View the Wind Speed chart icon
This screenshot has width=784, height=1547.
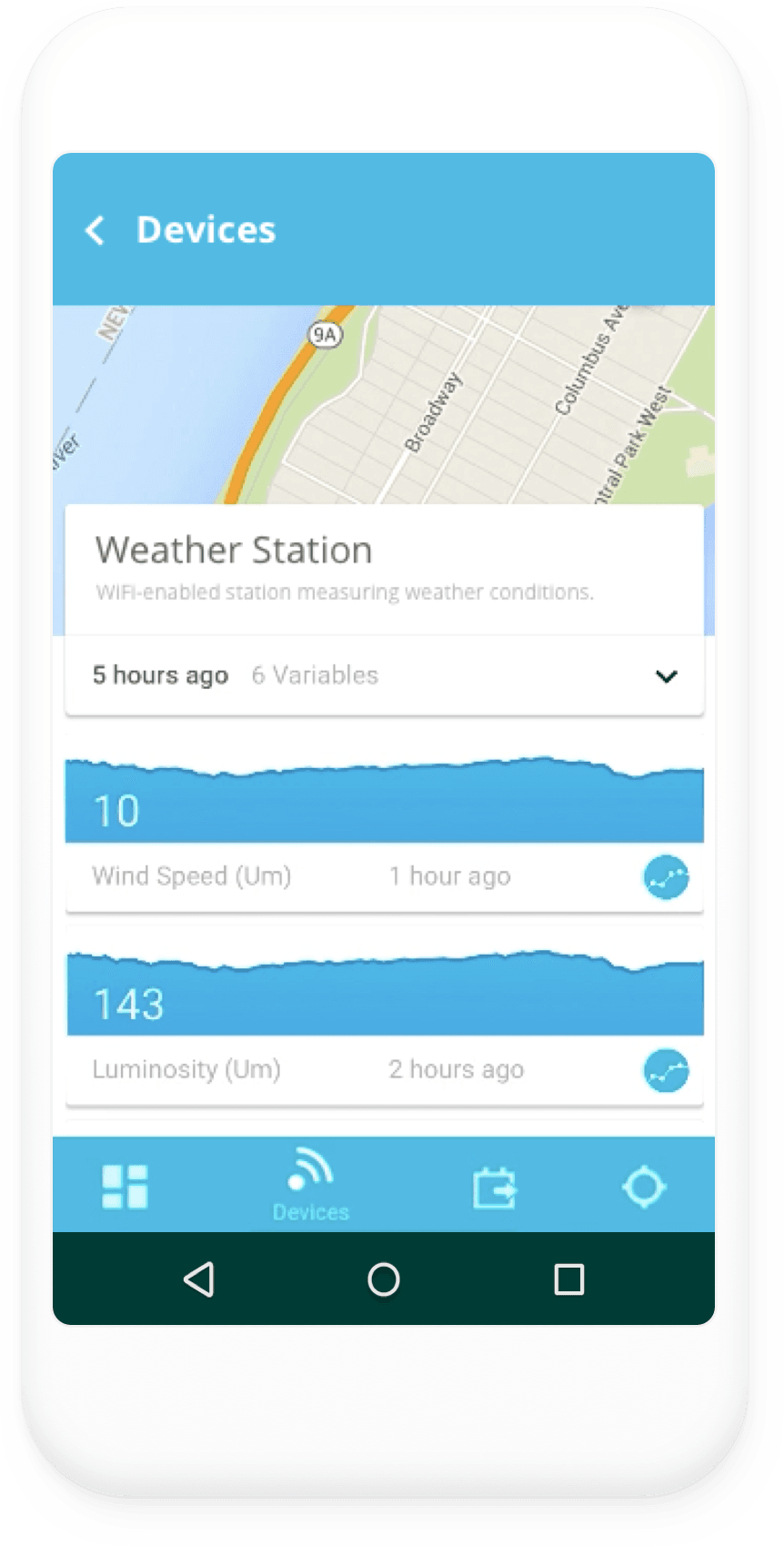666,877
